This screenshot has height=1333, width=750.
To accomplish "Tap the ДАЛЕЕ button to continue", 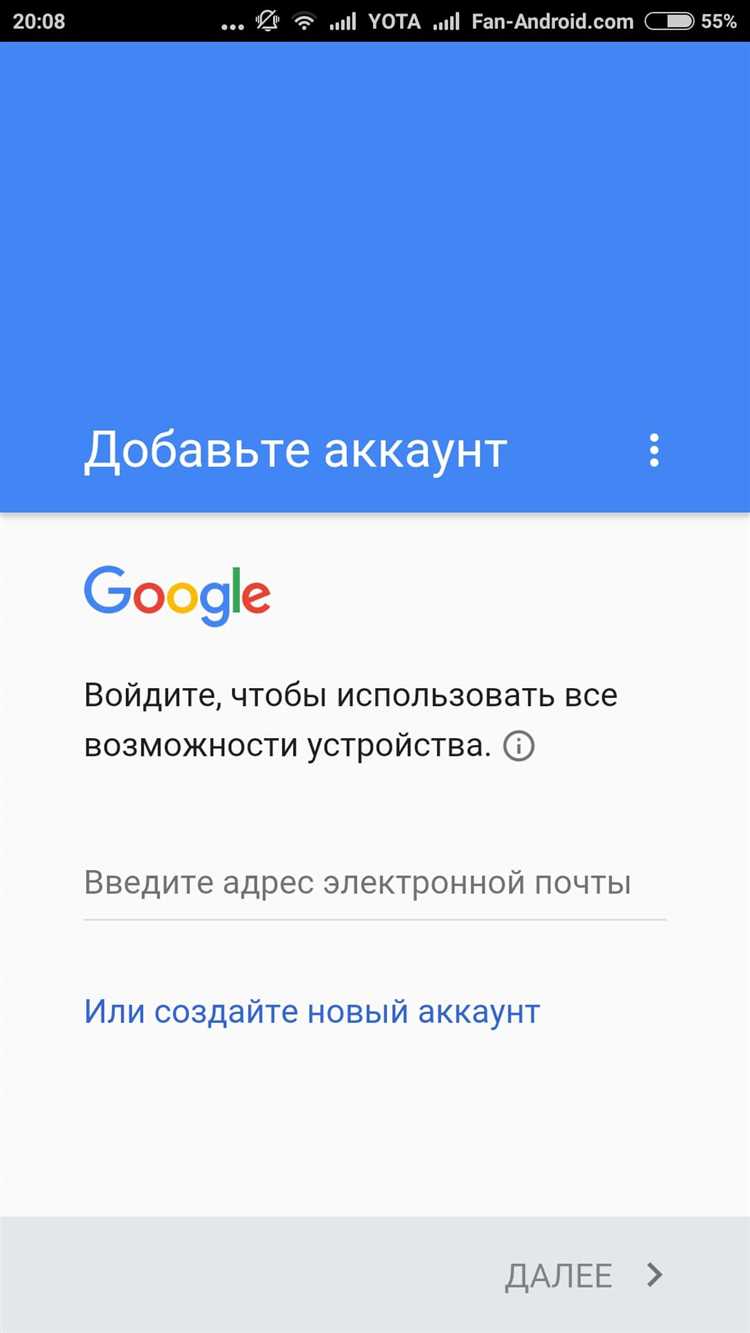I will (584, 1275).
